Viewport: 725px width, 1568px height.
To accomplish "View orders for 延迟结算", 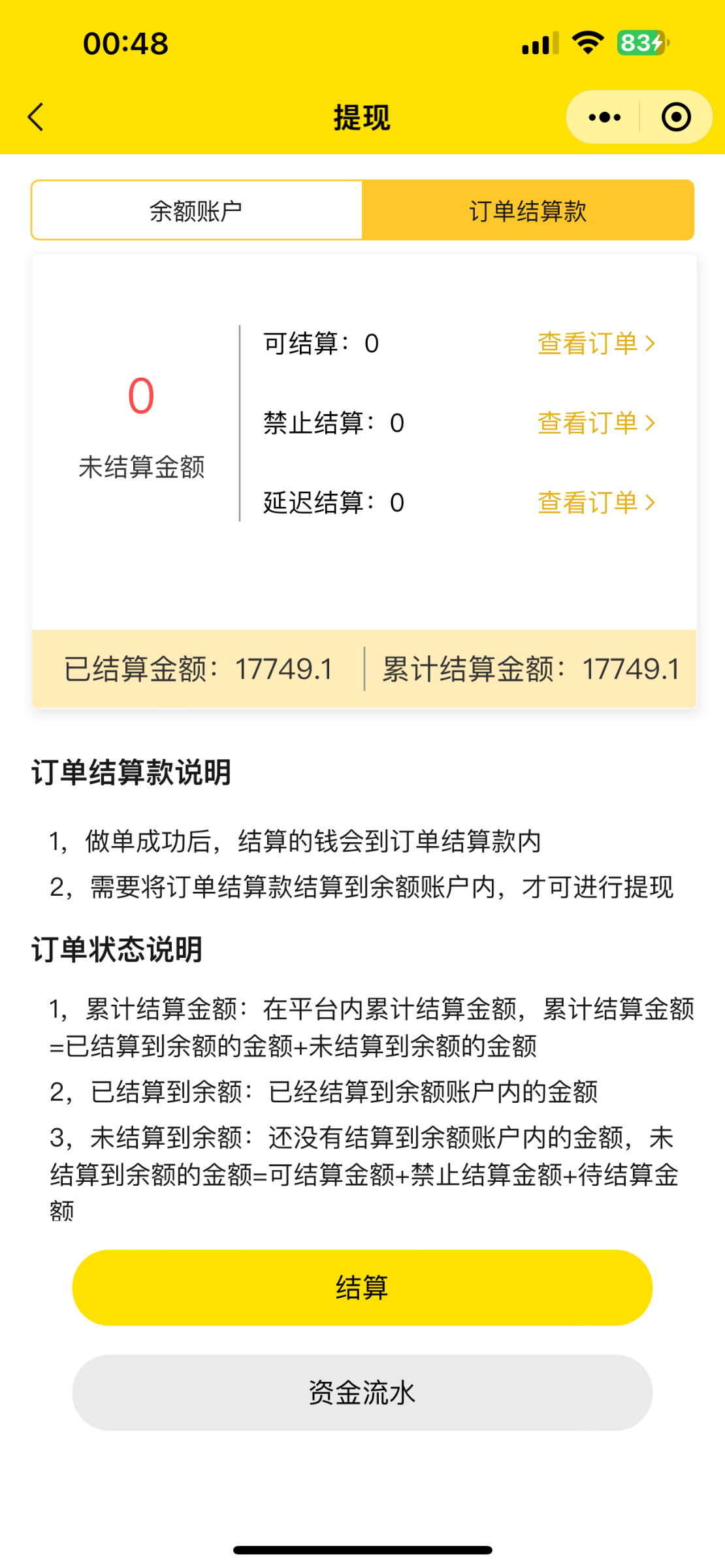I will click(x=596, y=503).
